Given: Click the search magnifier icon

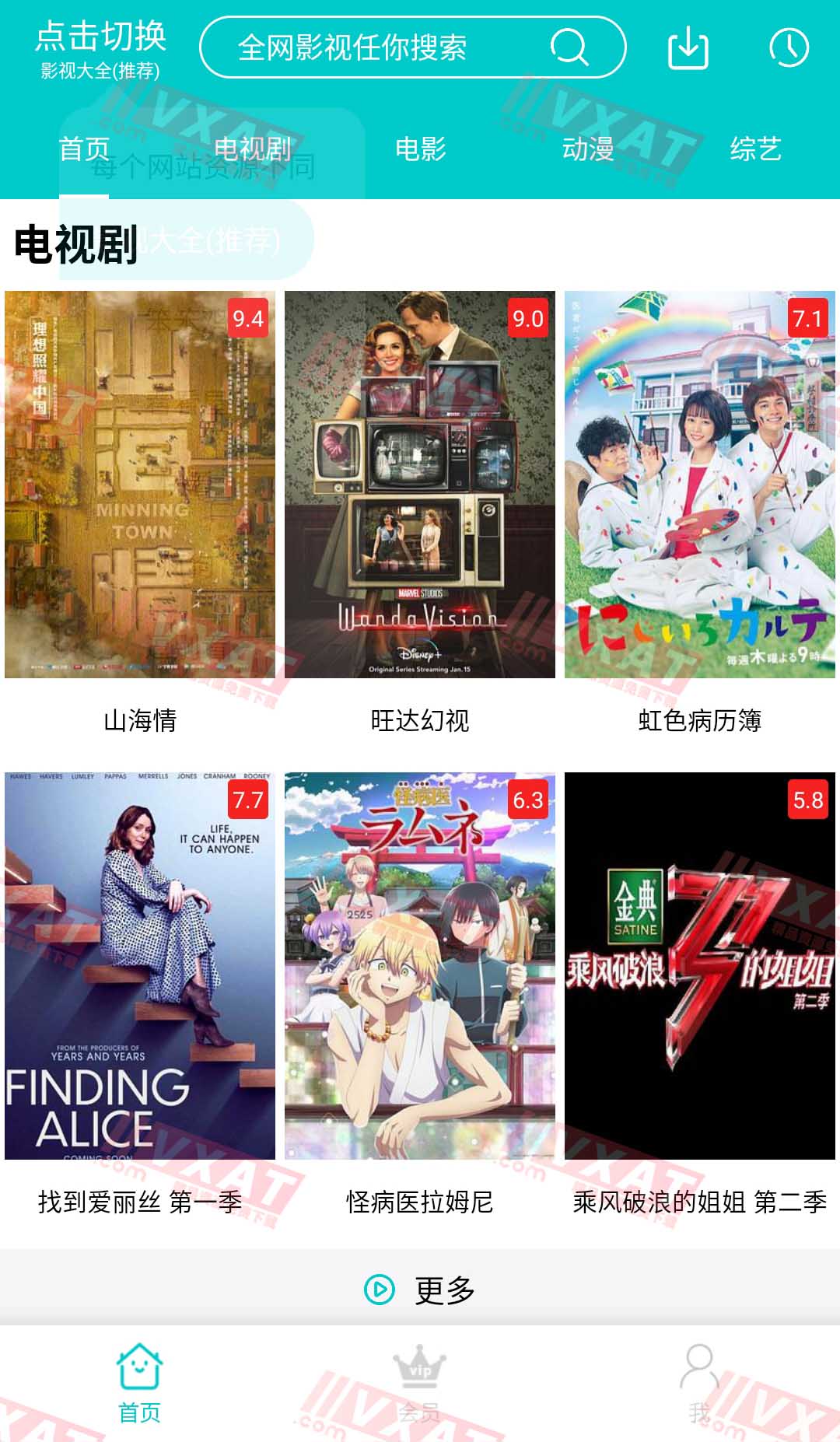Looking at the screenshot, I should [570, 47].
